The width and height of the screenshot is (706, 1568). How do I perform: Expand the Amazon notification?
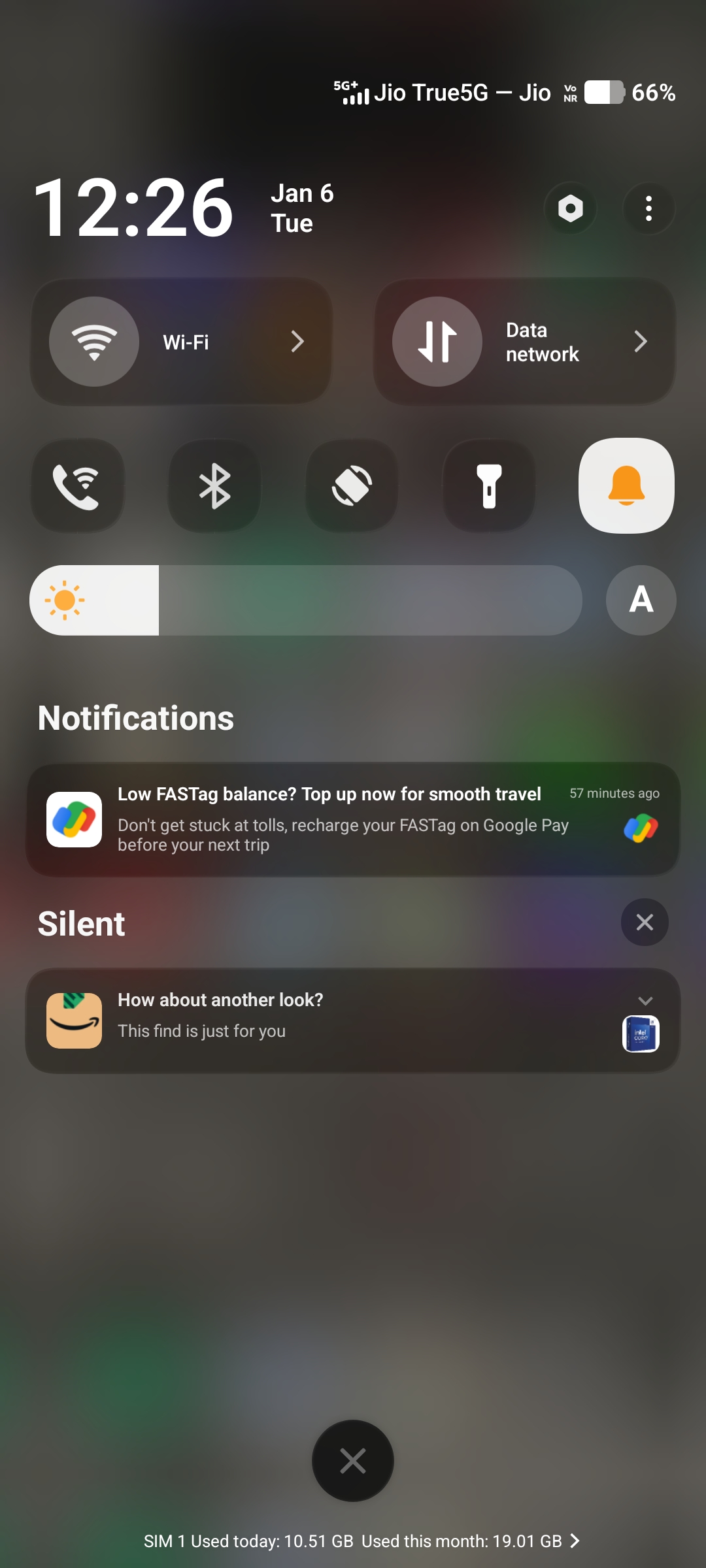click(646, 1000)
